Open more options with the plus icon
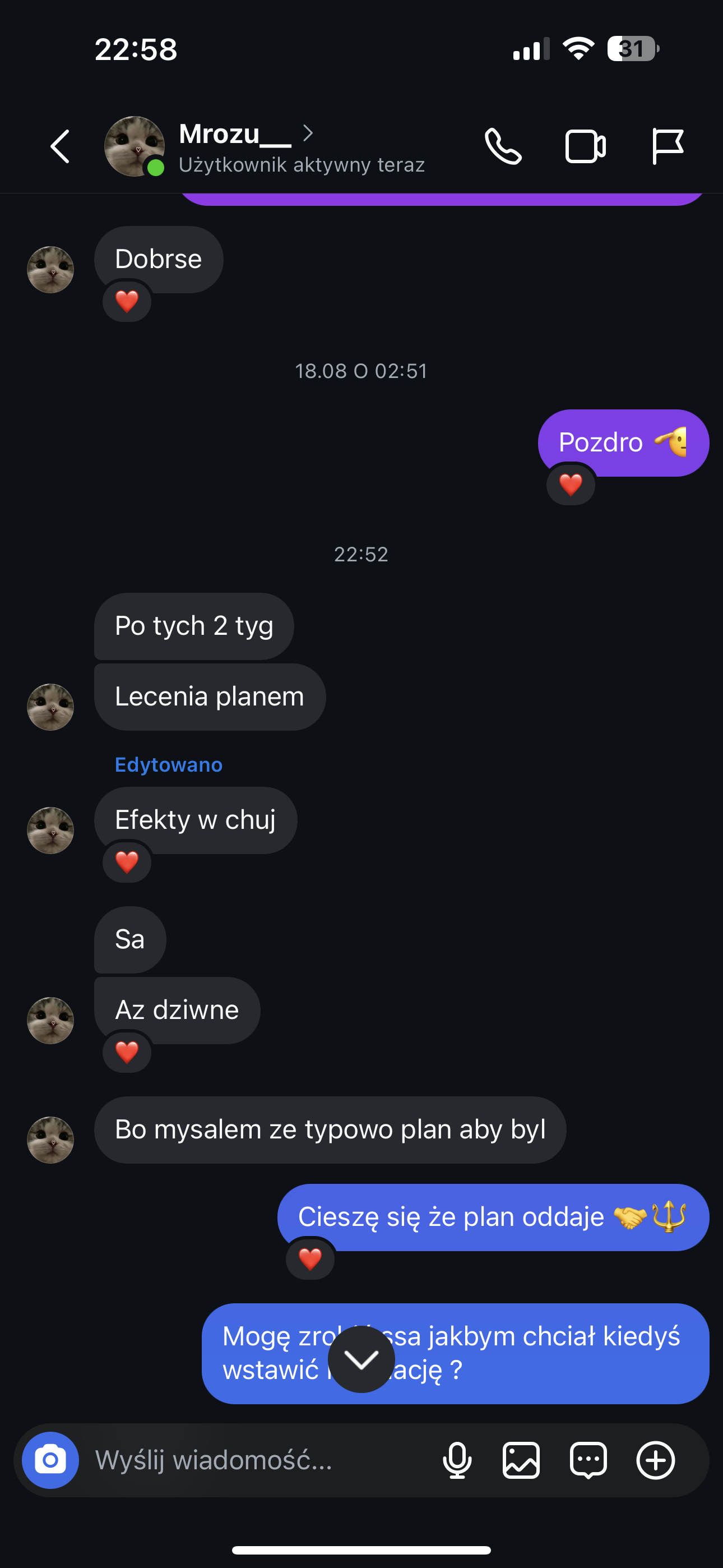The image size is (723, 1568). point(655,1460)
